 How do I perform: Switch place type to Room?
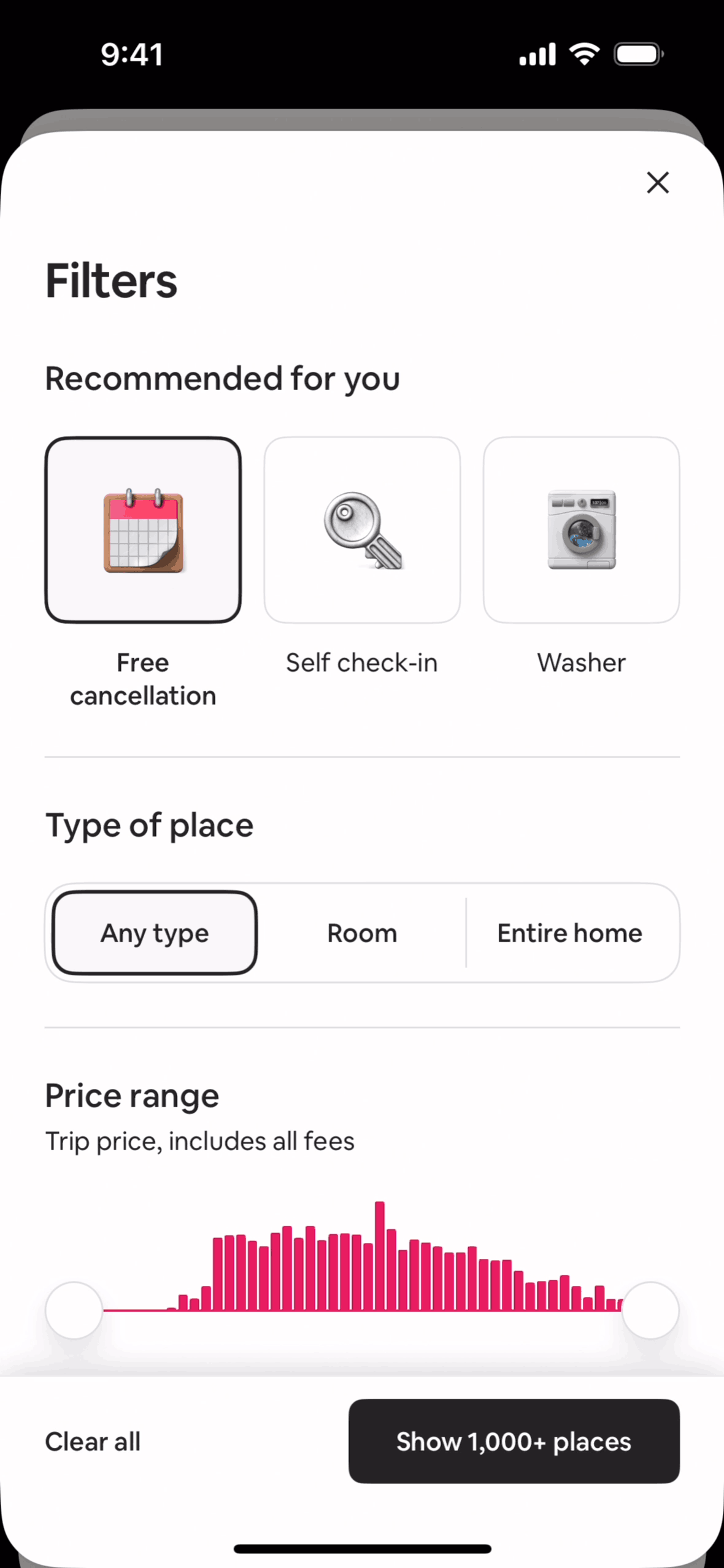point(362,933)
